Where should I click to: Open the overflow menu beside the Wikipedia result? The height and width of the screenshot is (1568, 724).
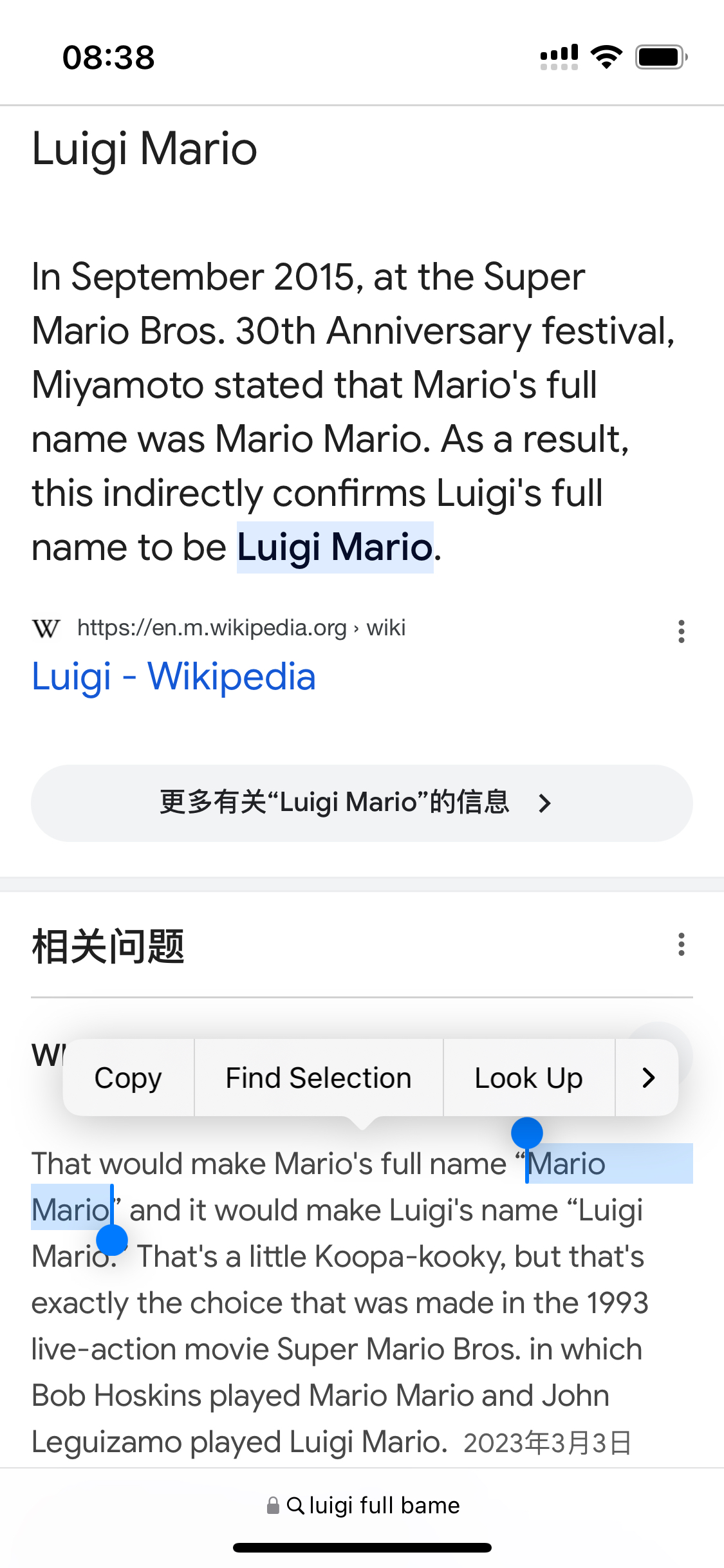point(681,631)
